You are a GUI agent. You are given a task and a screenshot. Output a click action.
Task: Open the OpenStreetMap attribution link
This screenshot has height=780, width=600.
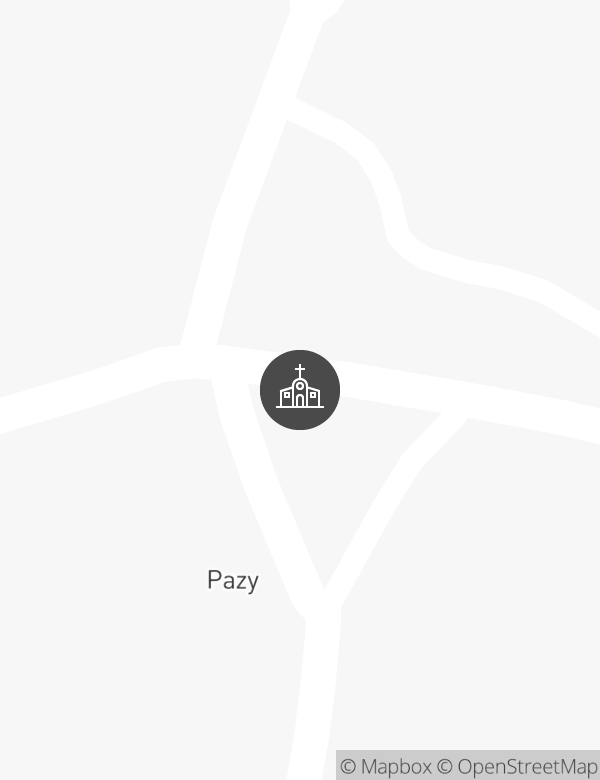(518, 766)
